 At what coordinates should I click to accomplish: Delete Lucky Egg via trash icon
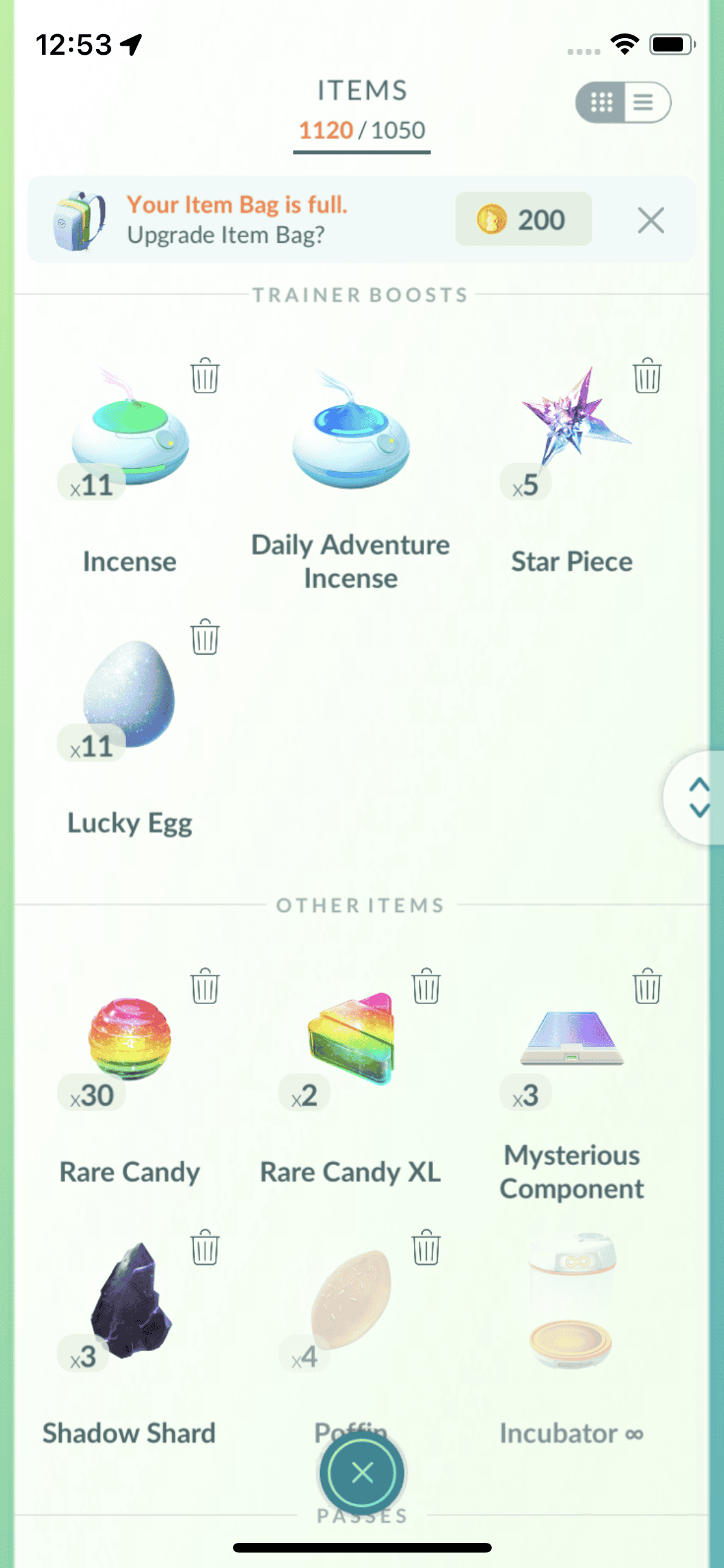tap(205, 637)
